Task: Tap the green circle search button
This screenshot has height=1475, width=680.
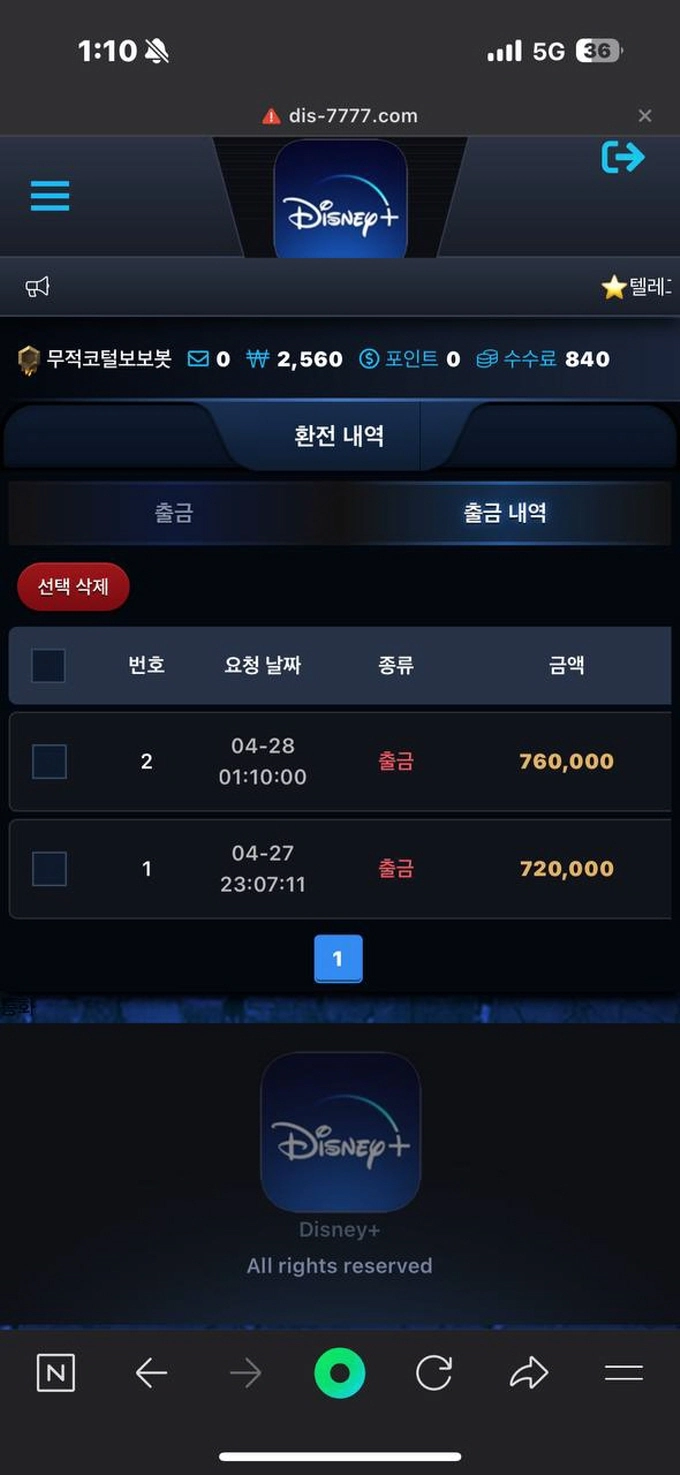Action: click(x=339, y=1373)
